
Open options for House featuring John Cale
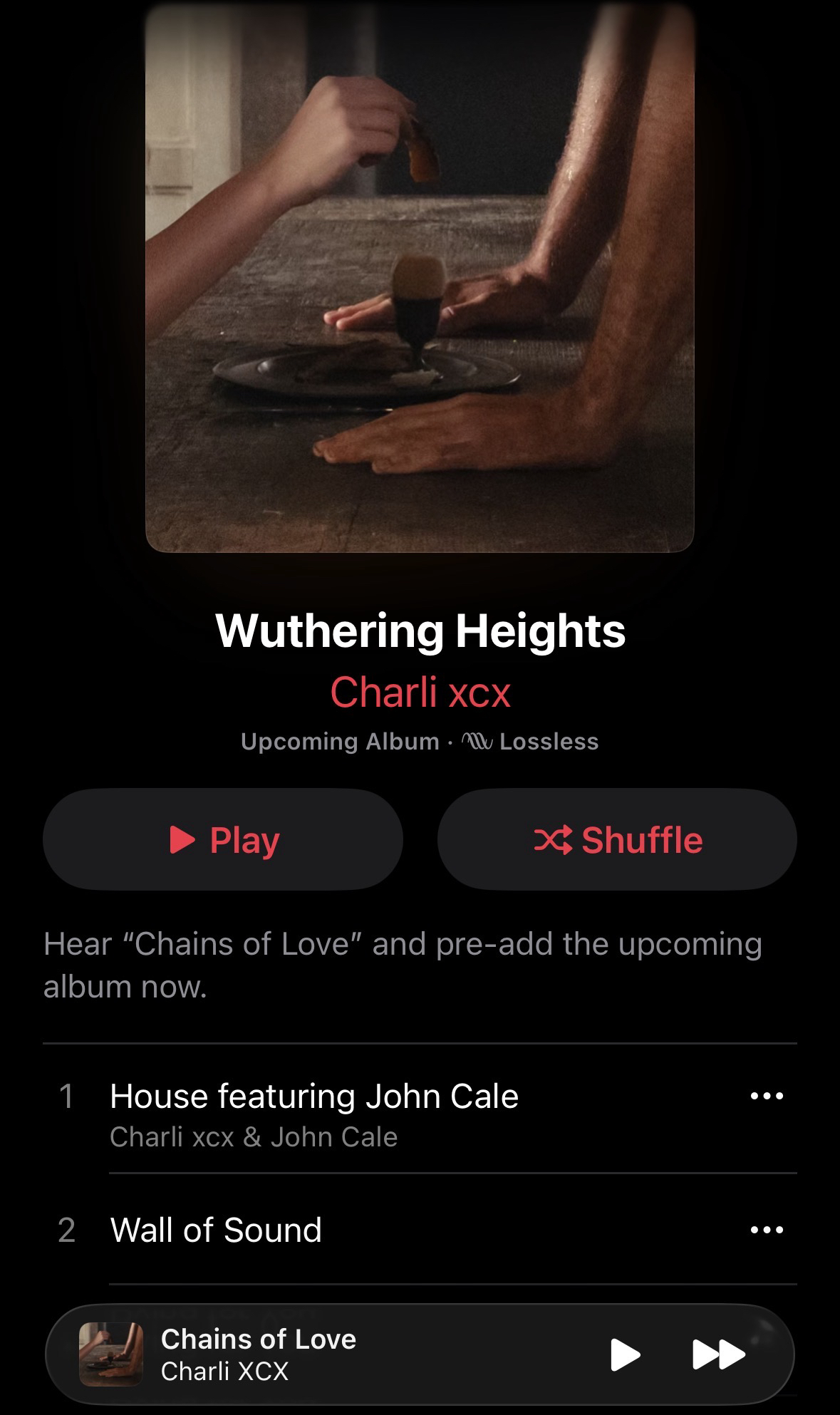point(767,1097)
